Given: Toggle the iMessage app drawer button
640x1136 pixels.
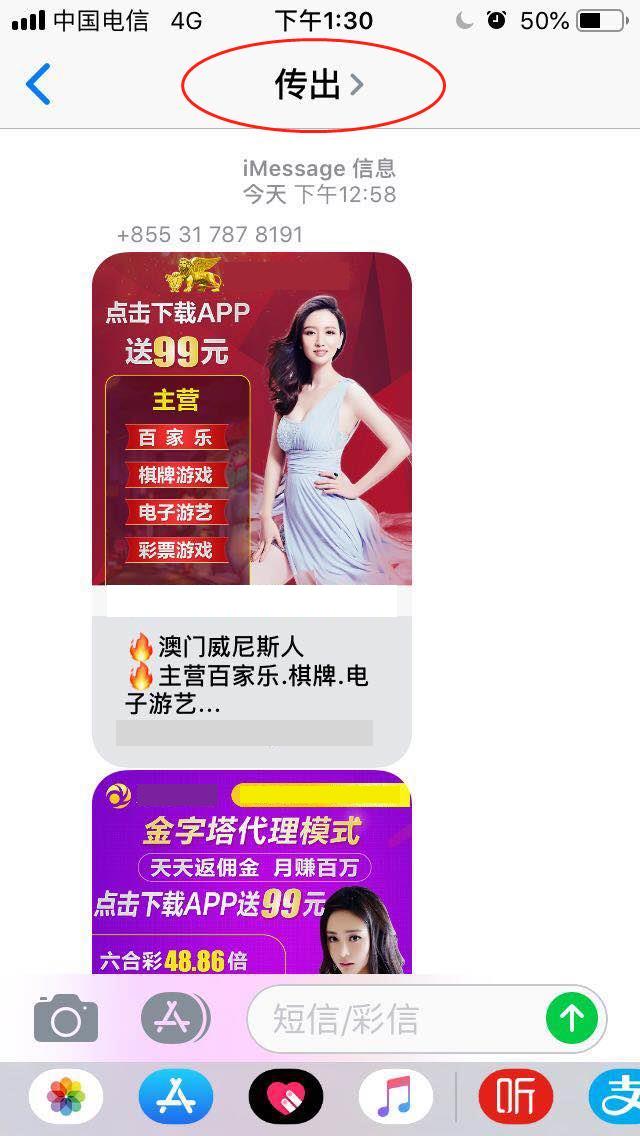Looking at the screenshot, I should coord(175,1019).
